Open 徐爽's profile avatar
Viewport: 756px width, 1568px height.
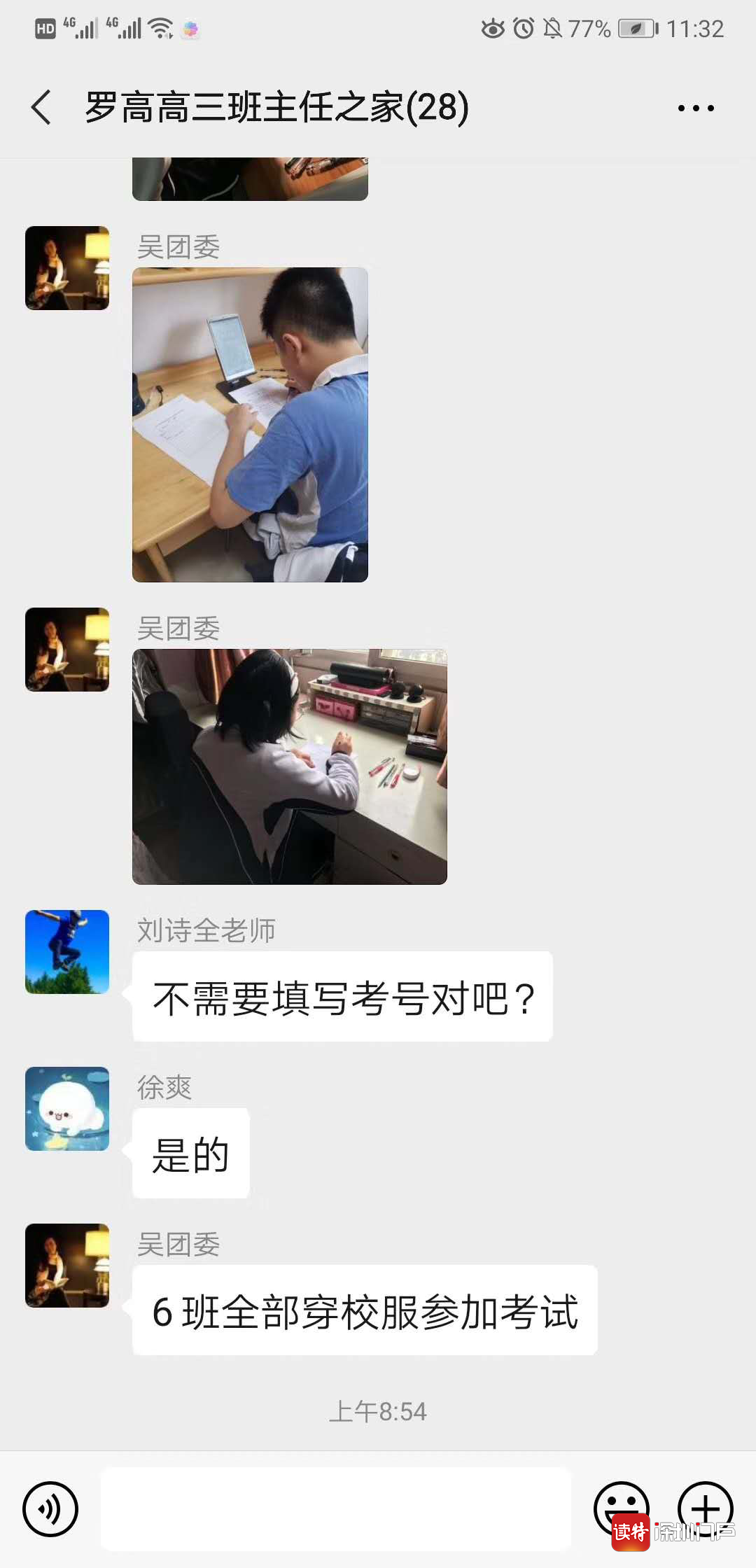(67, 1108)
